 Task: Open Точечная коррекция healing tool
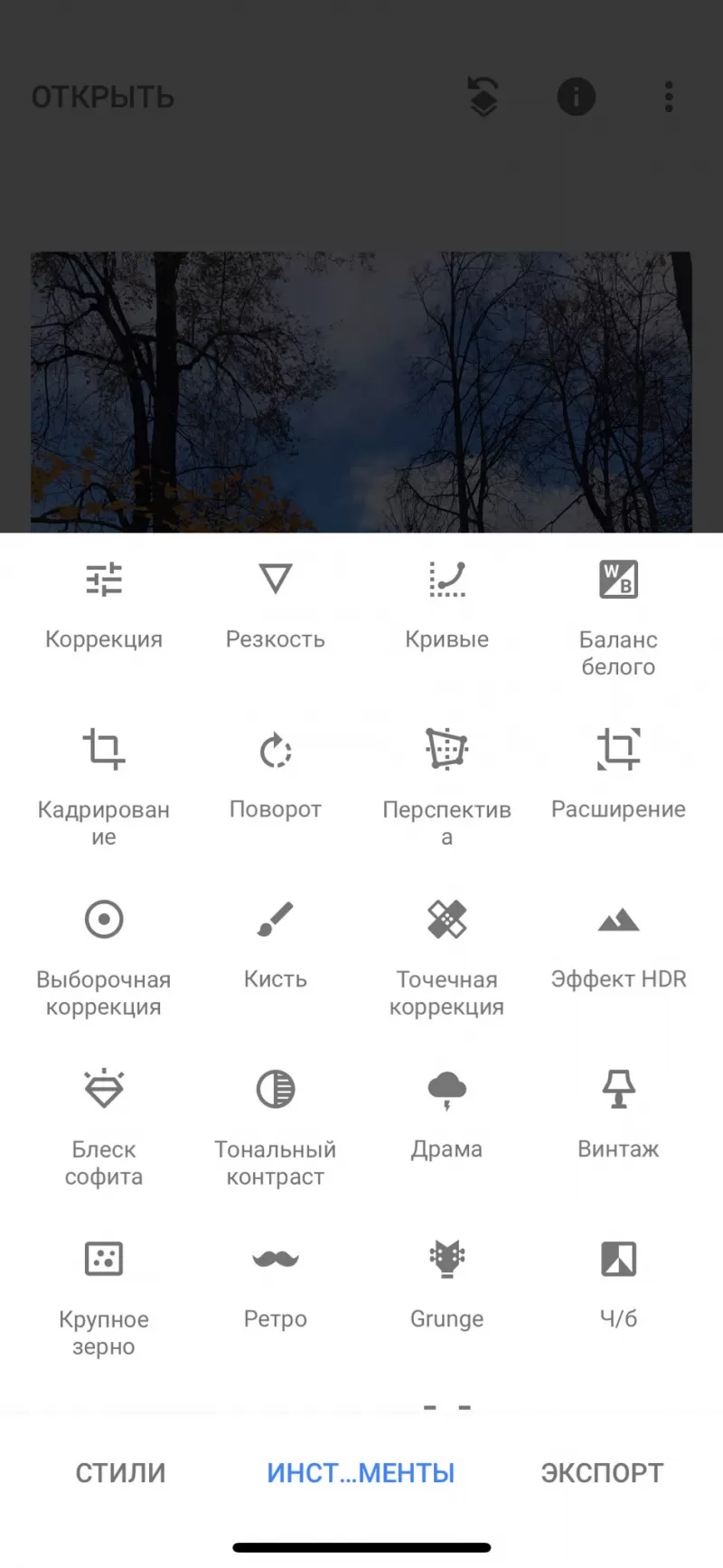point(446,954)
